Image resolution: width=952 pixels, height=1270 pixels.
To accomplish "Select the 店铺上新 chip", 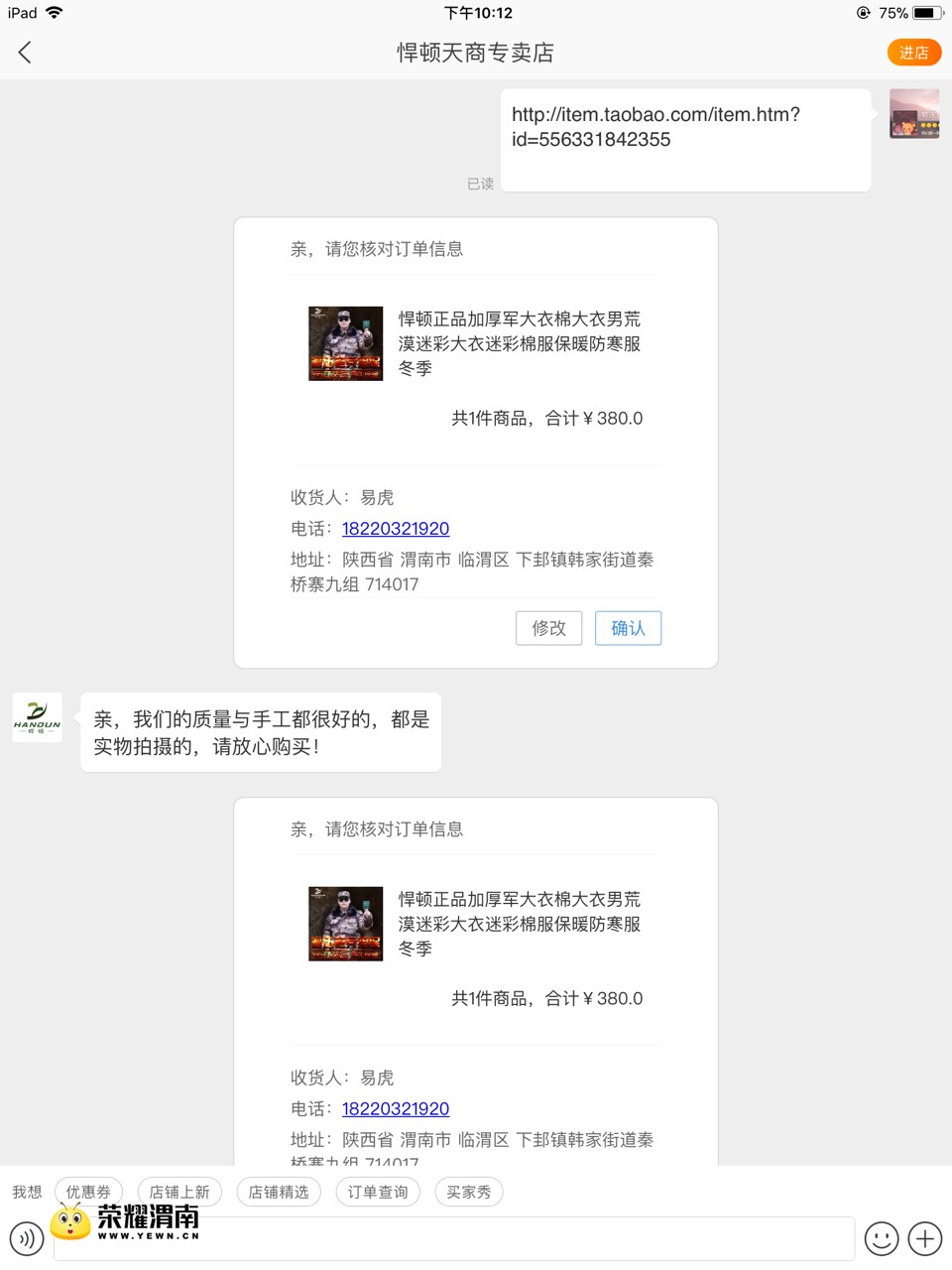I will pos(179,1192).
